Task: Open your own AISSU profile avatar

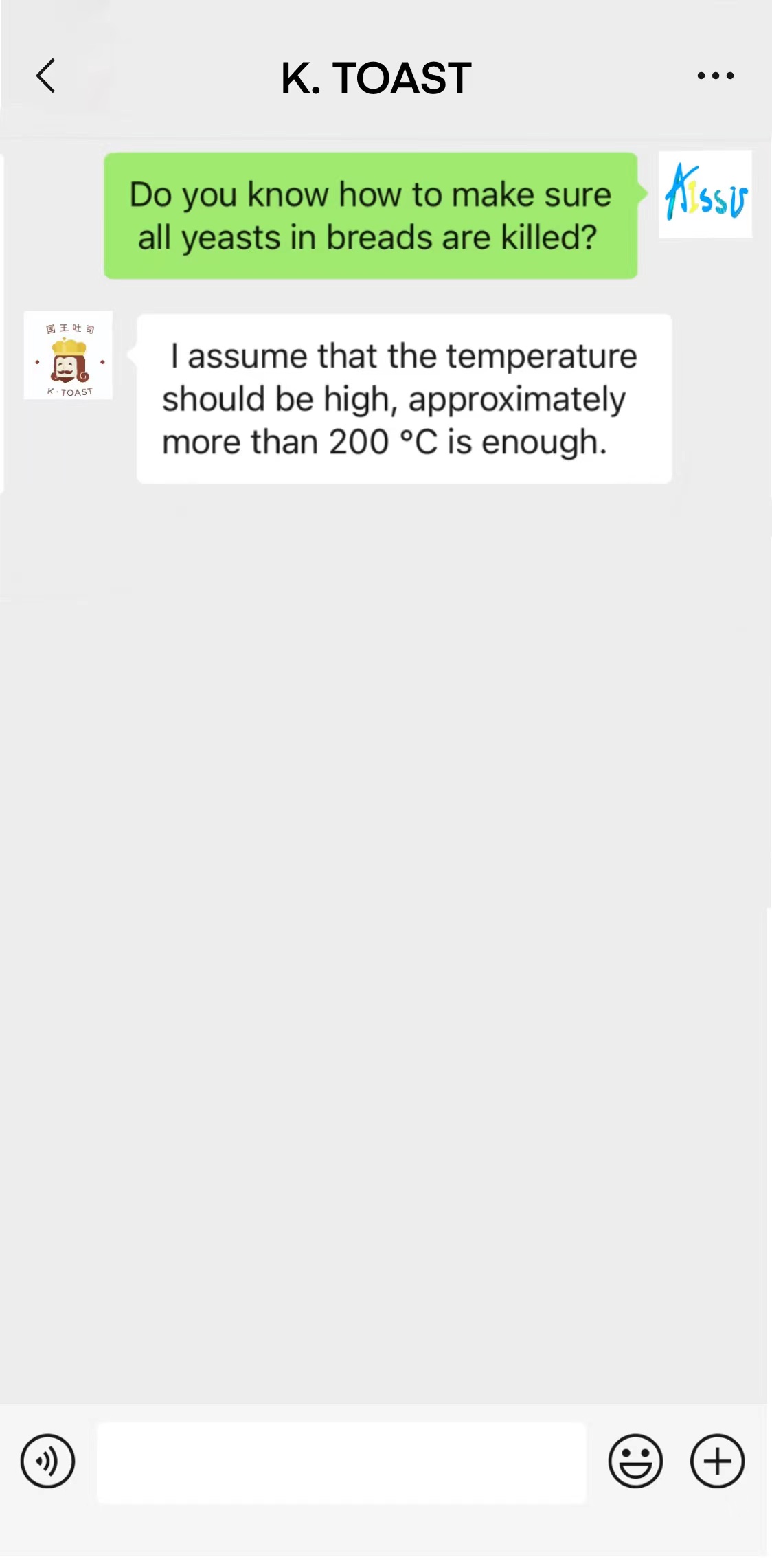Action: (705, 194)
